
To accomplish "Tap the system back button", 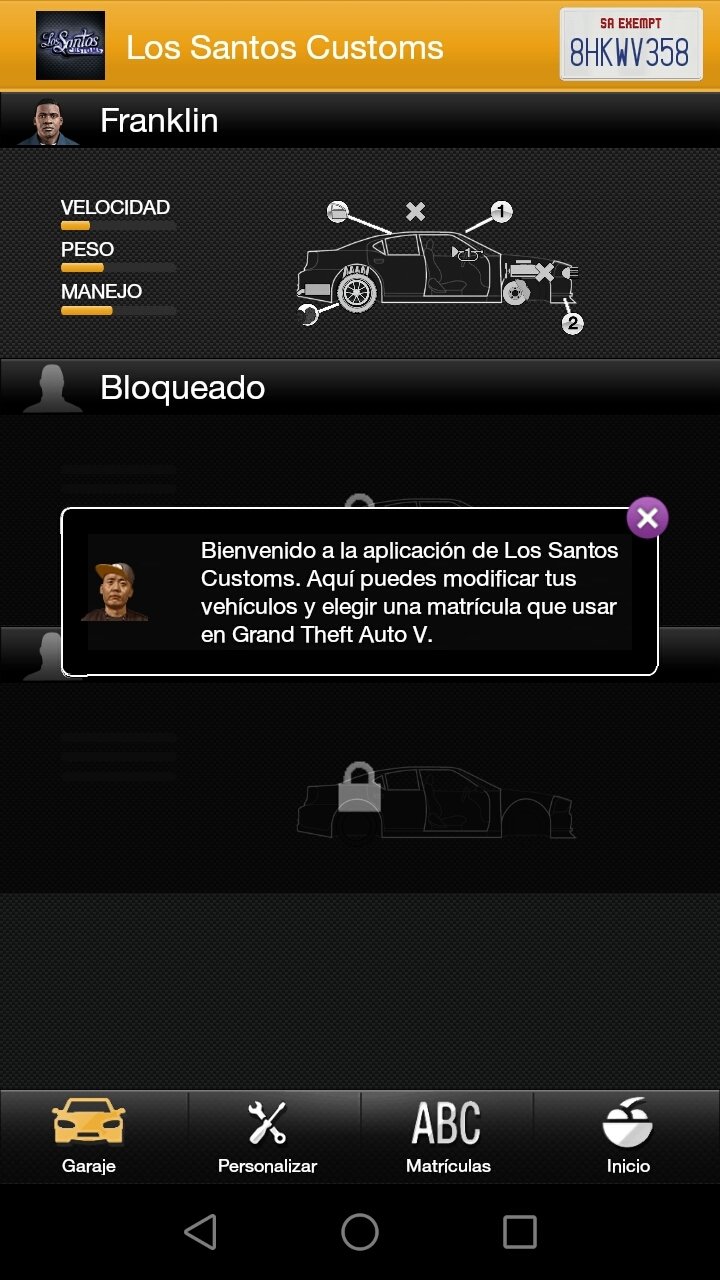I will click(200, 1232).
